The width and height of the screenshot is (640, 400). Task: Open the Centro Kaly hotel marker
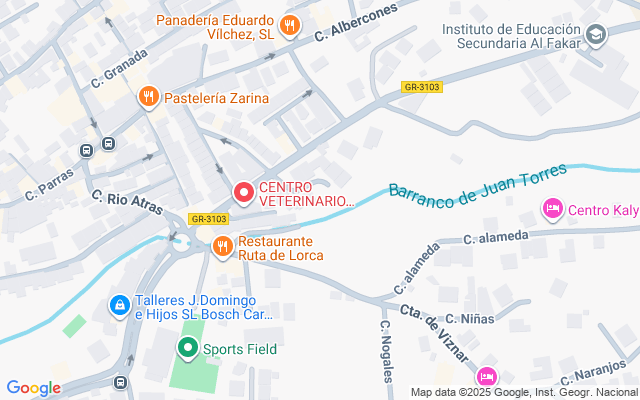click(x=551, y=209)
